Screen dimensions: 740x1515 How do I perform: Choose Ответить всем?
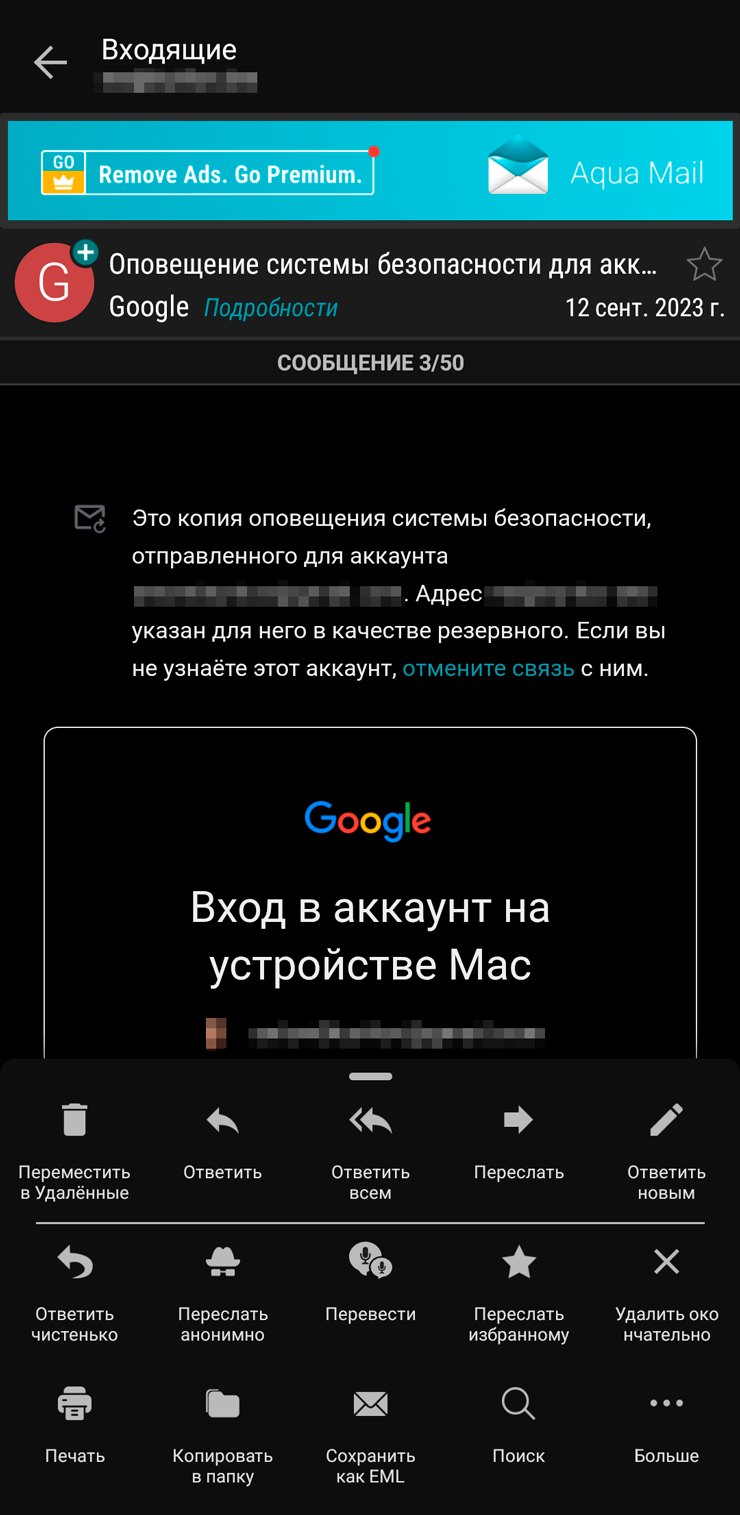[x=370, y=1148]
